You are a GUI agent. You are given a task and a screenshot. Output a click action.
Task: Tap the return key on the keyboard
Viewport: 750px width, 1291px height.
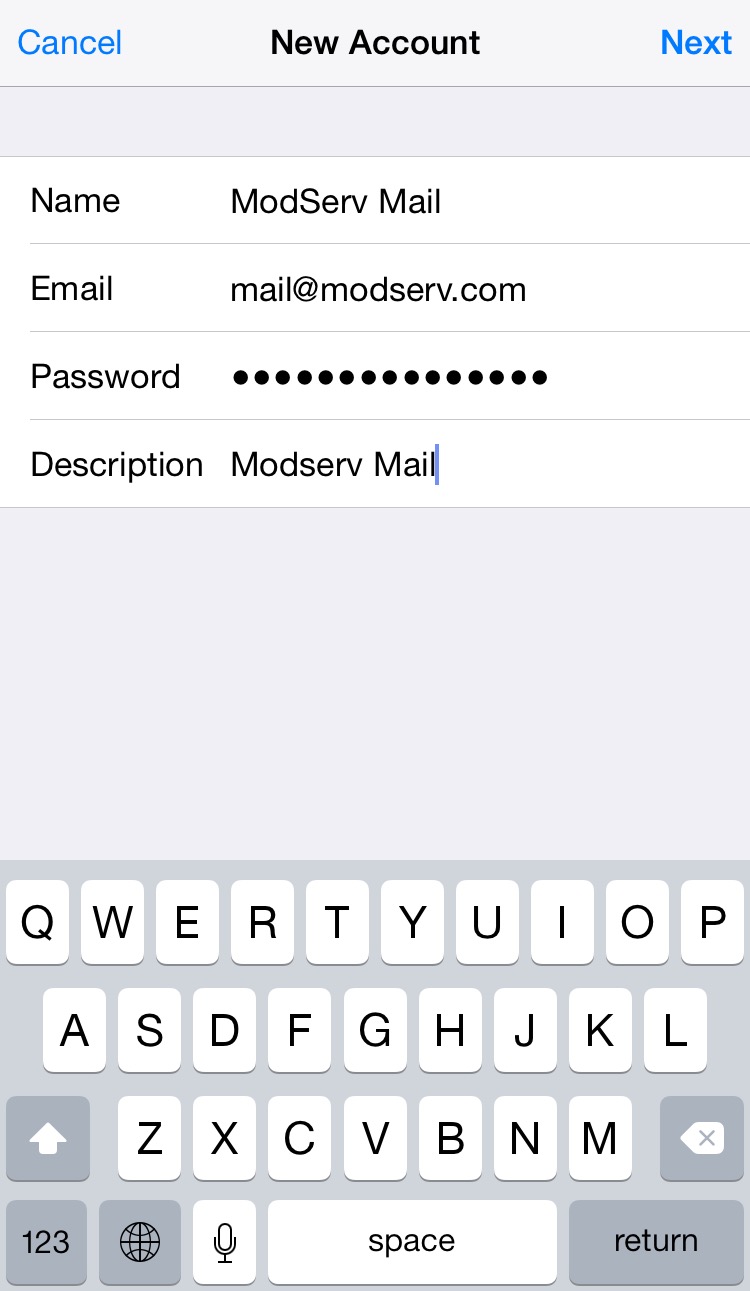[656, 1242]
